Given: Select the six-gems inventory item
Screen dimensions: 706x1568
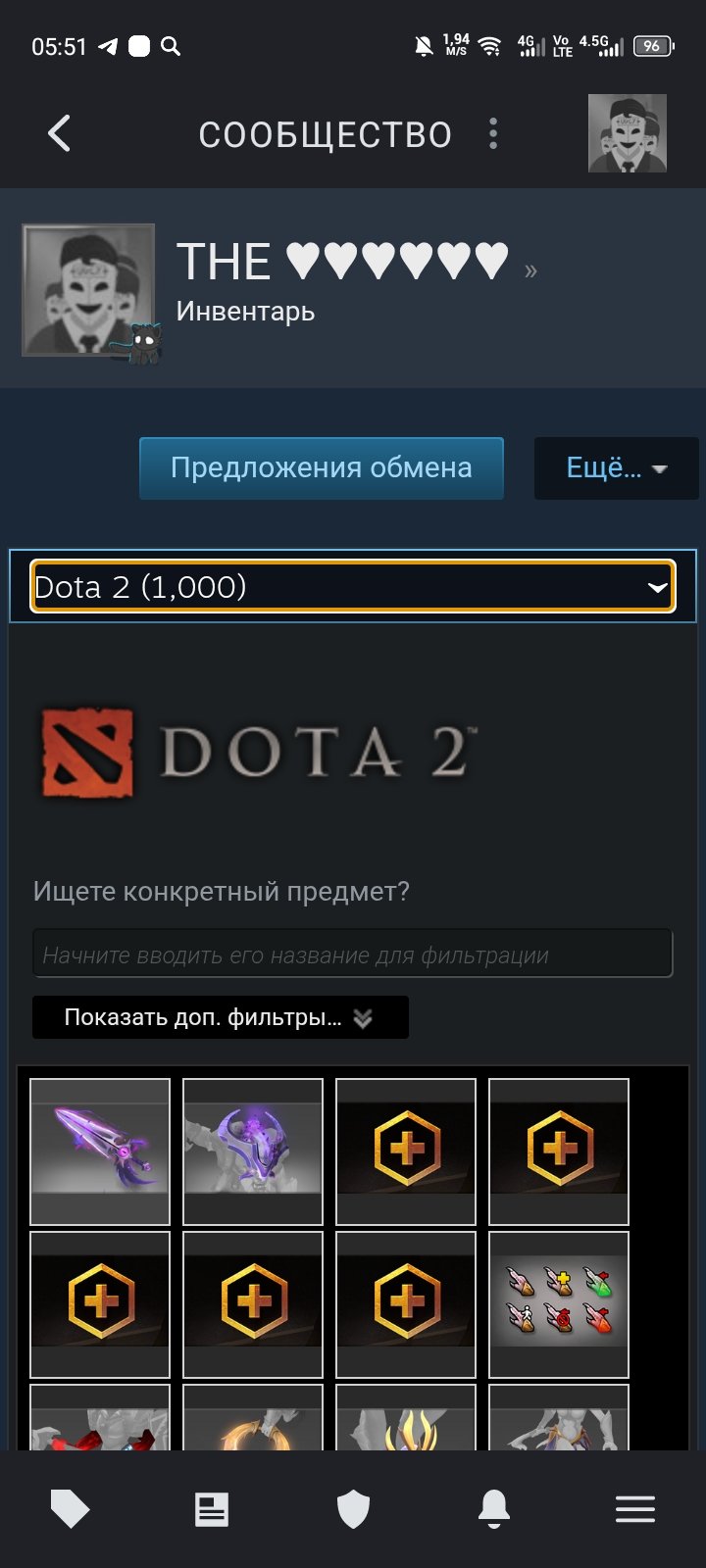Looking at the screenshot, I should tap(559, 1303).
